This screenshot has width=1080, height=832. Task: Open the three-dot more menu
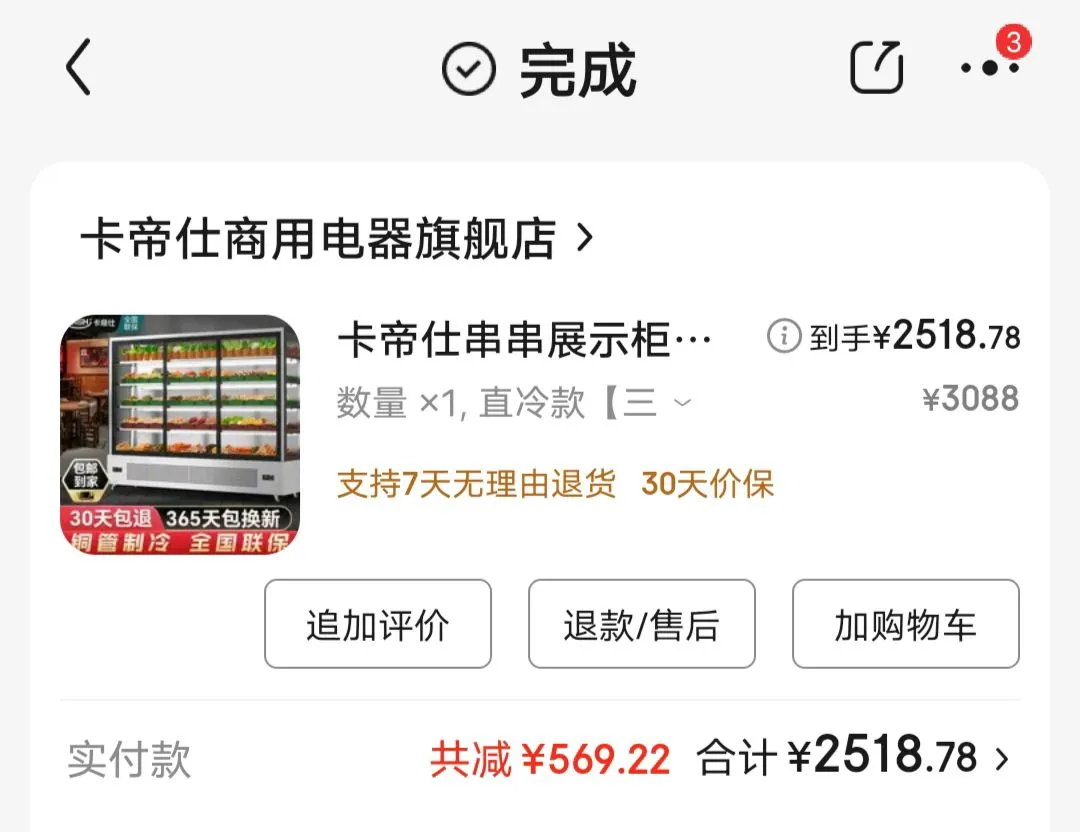(x=990, y=68)
